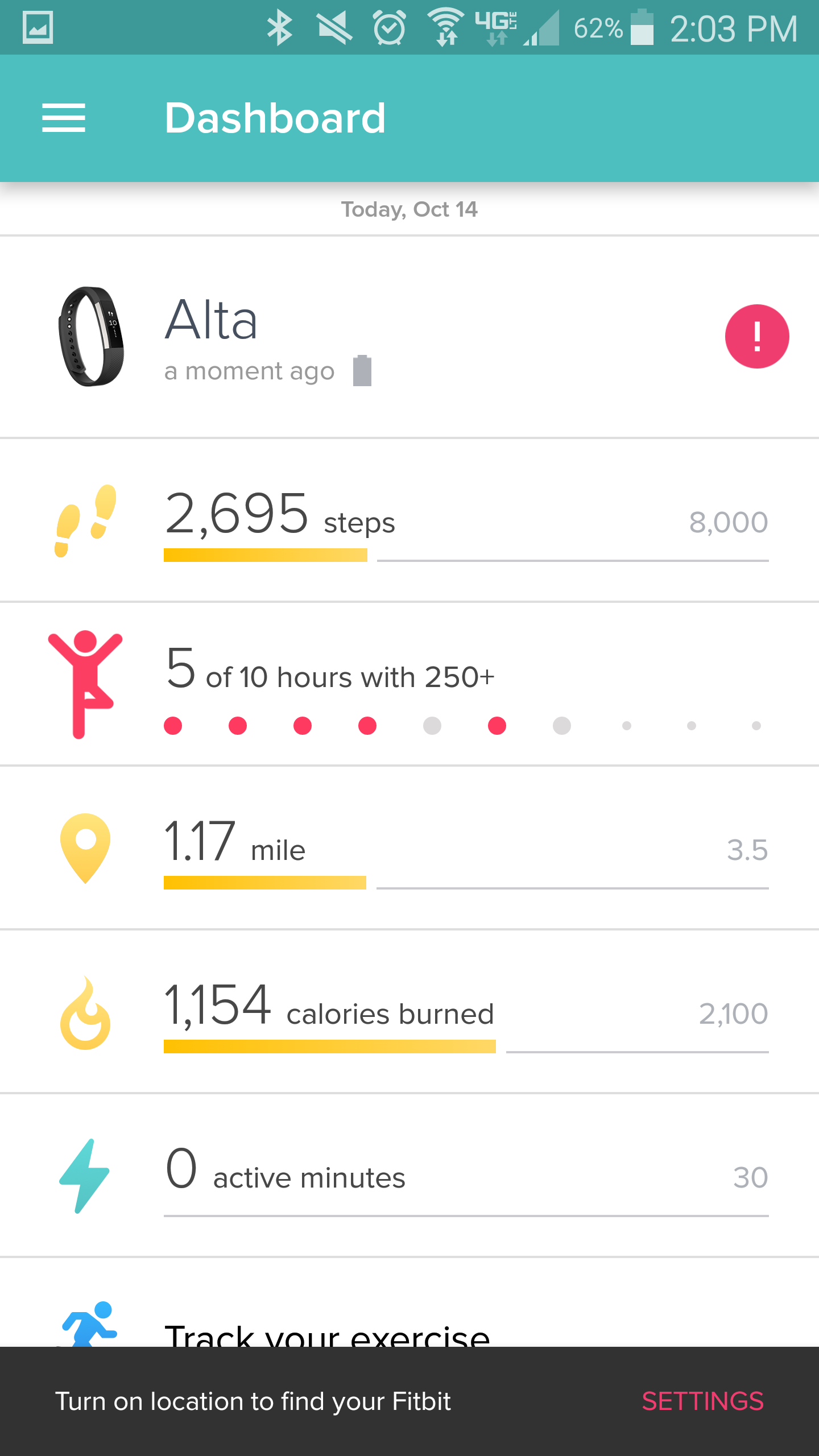The height and width of the screenshot is (1456, 819).
Task: Open the 2,695 steps tile
Action: tap(409, 520)
